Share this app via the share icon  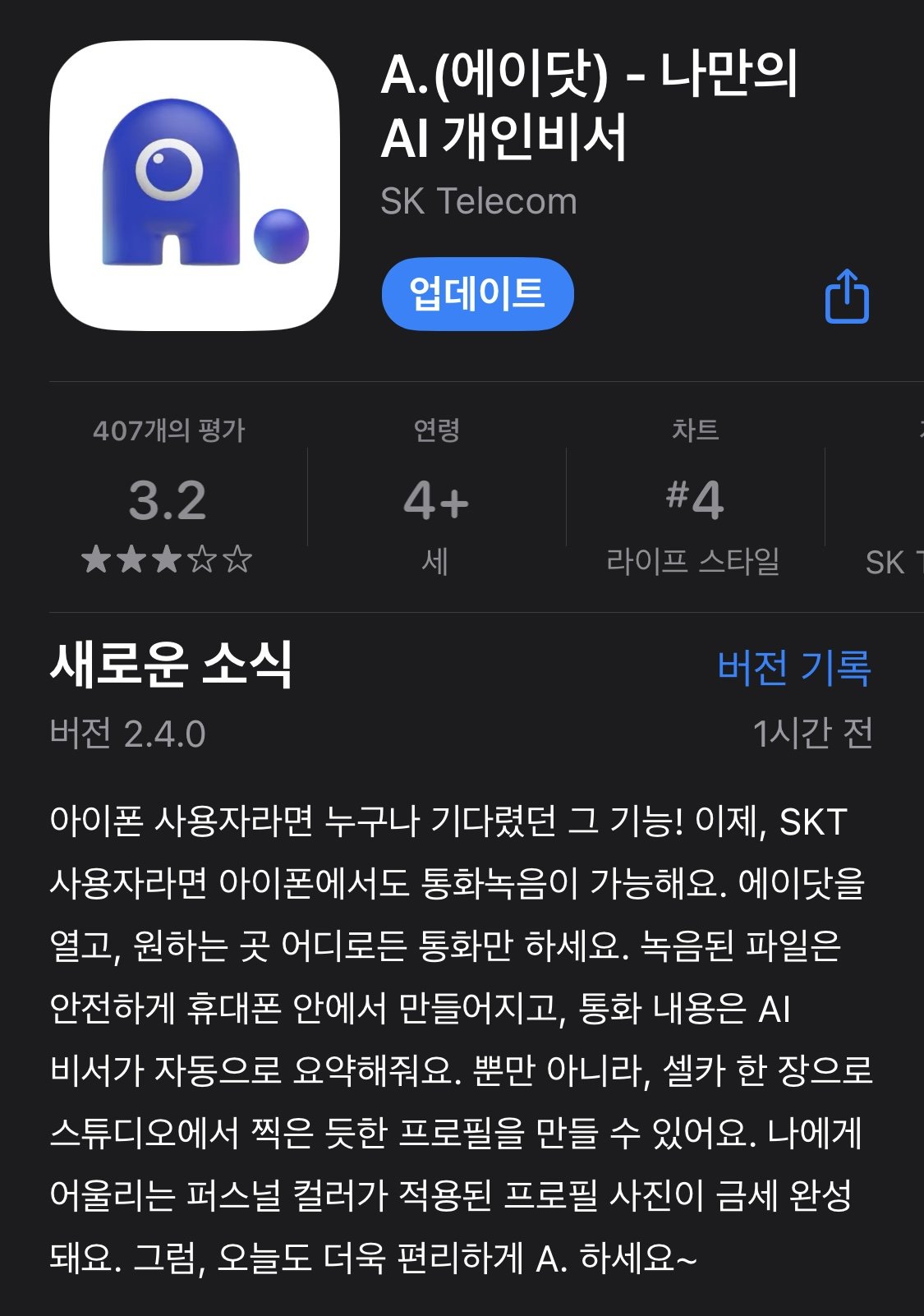point(847,297)
